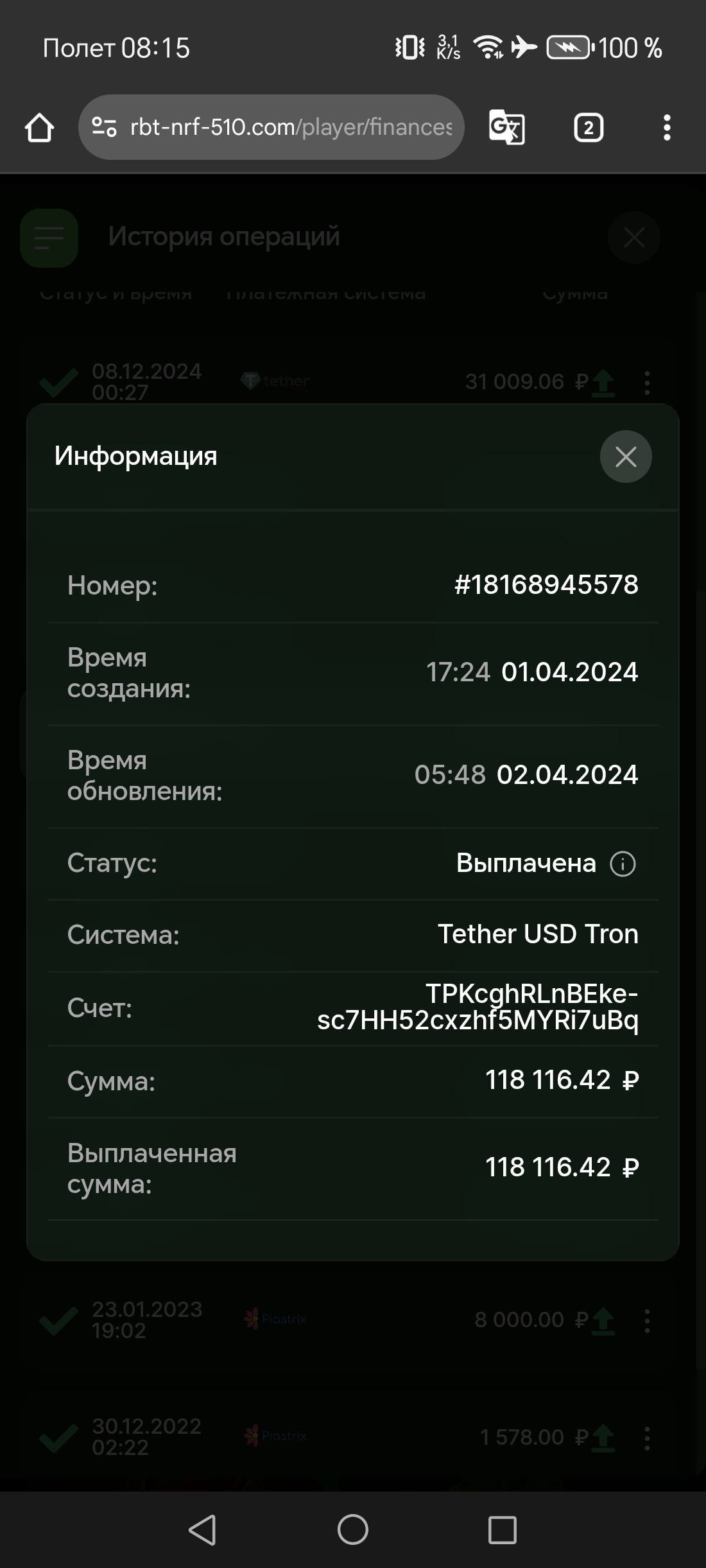The image size is (706, 1568).
Task: Tap the info icon next to Выплачена
Action: [623, 864]
